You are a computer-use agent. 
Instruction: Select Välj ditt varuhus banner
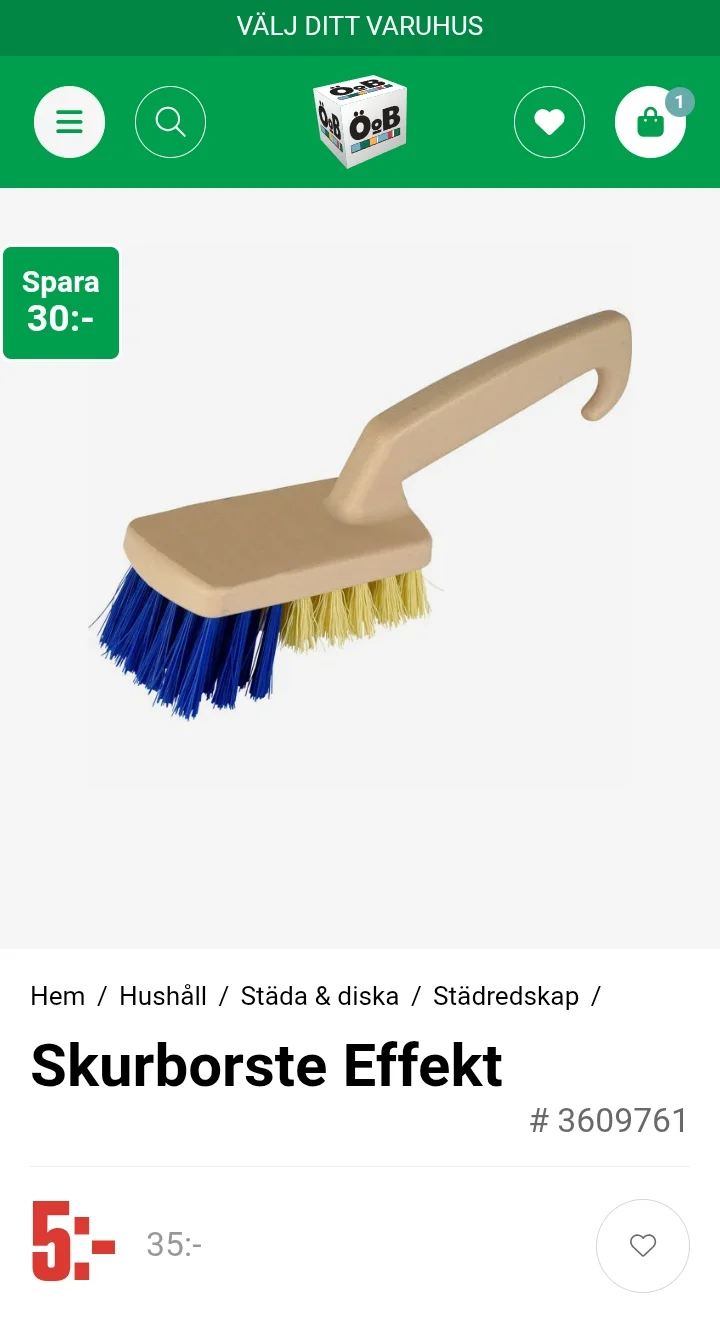coord(360,26)
